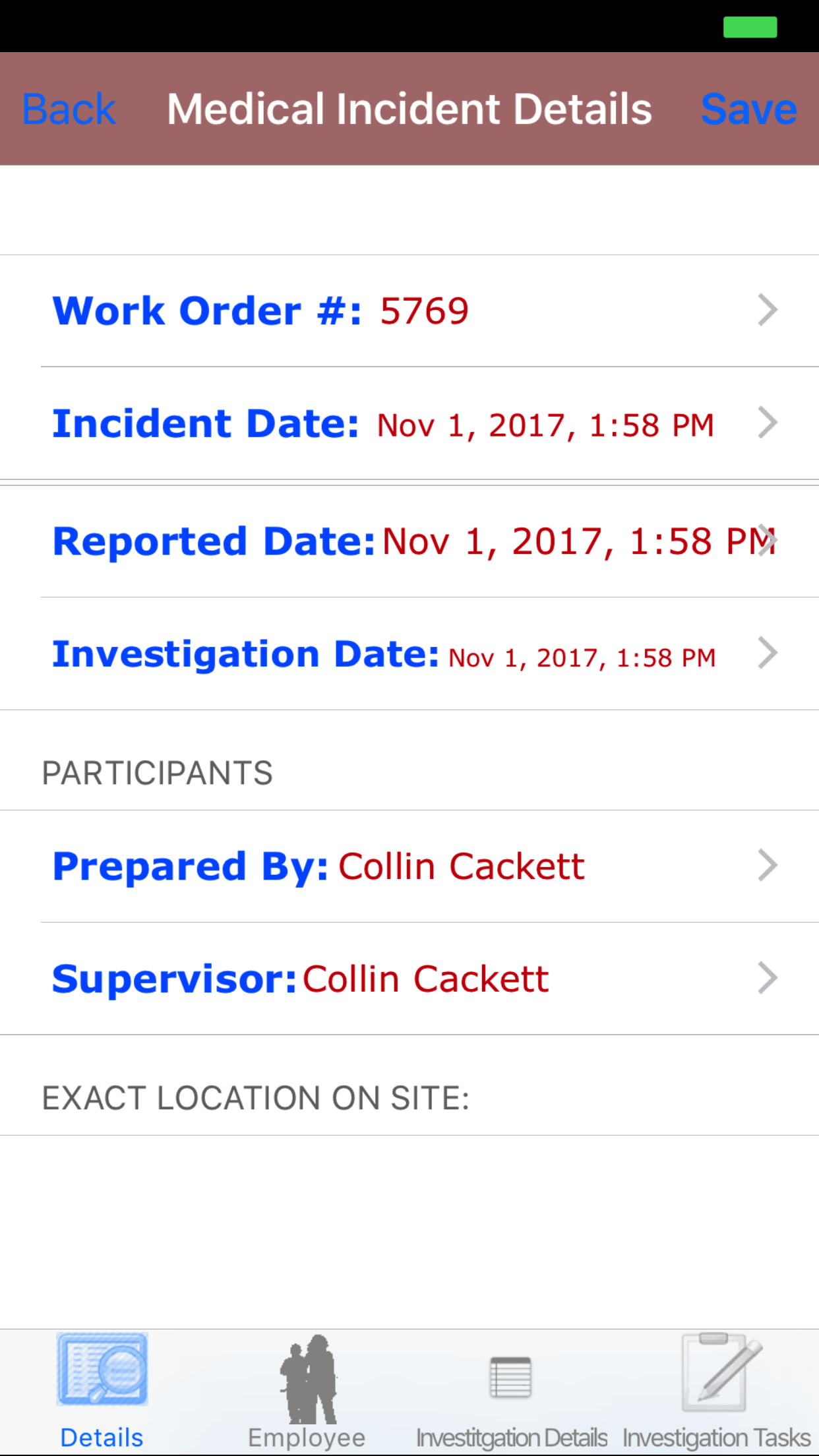Image resolution: width=819 pixels, height=1456 pixels.
Task: Choose a different Supervisor
Action: pyautogui.click(x=409, y=979)
